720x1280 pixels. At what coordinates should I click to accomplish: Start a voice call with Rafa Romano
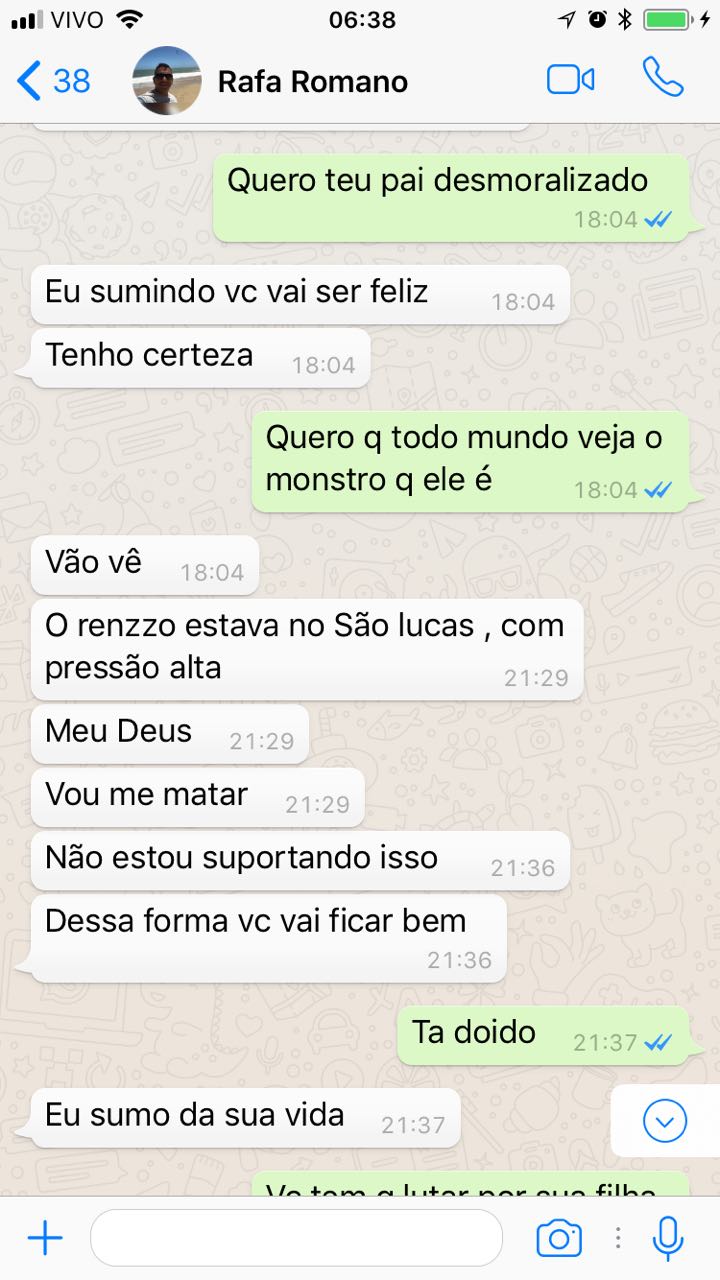pos(663,78)
